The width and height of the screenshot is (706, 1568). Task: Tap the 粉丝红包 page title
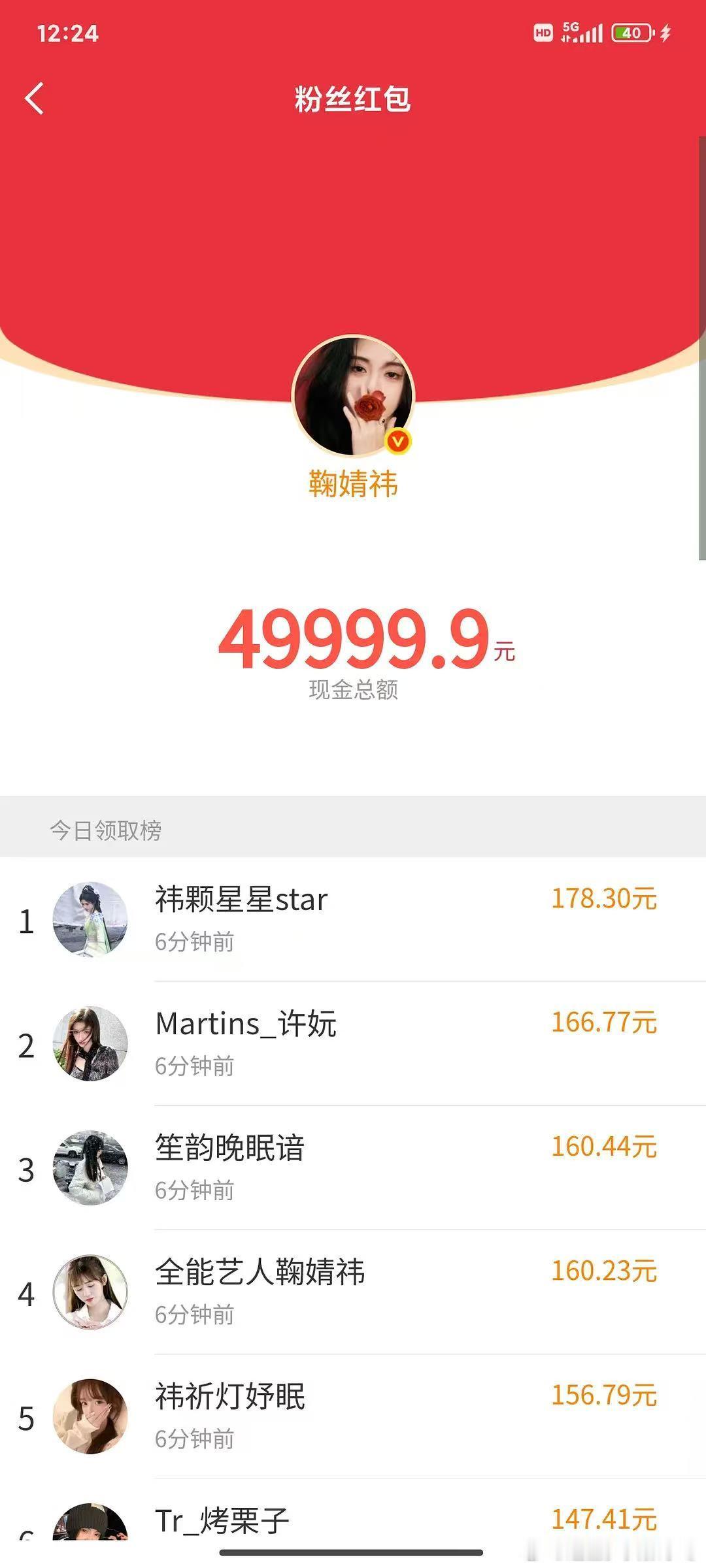point(353,98)
